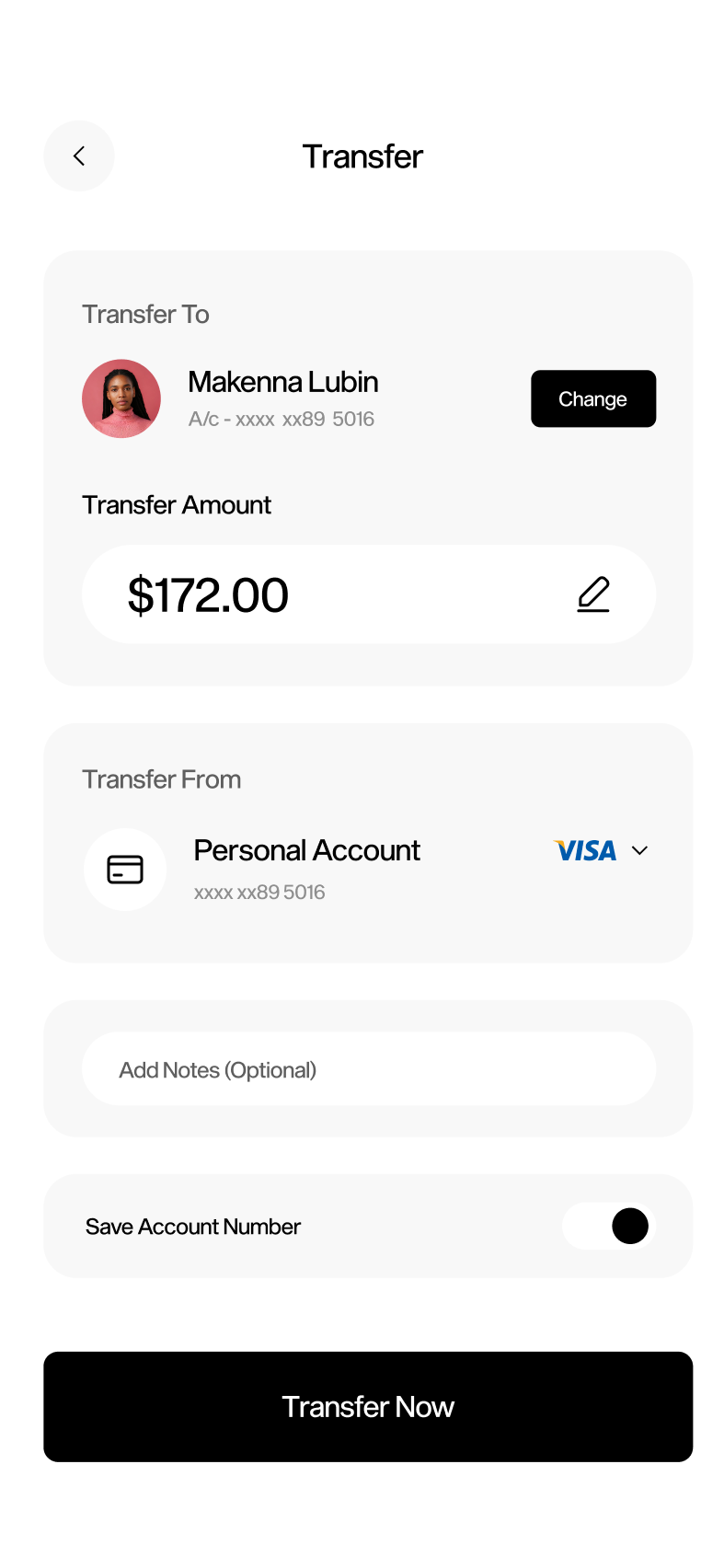This screenshot has height=1568, width=724.
Task: Go back using the arrow button
Action: [79, 156]
